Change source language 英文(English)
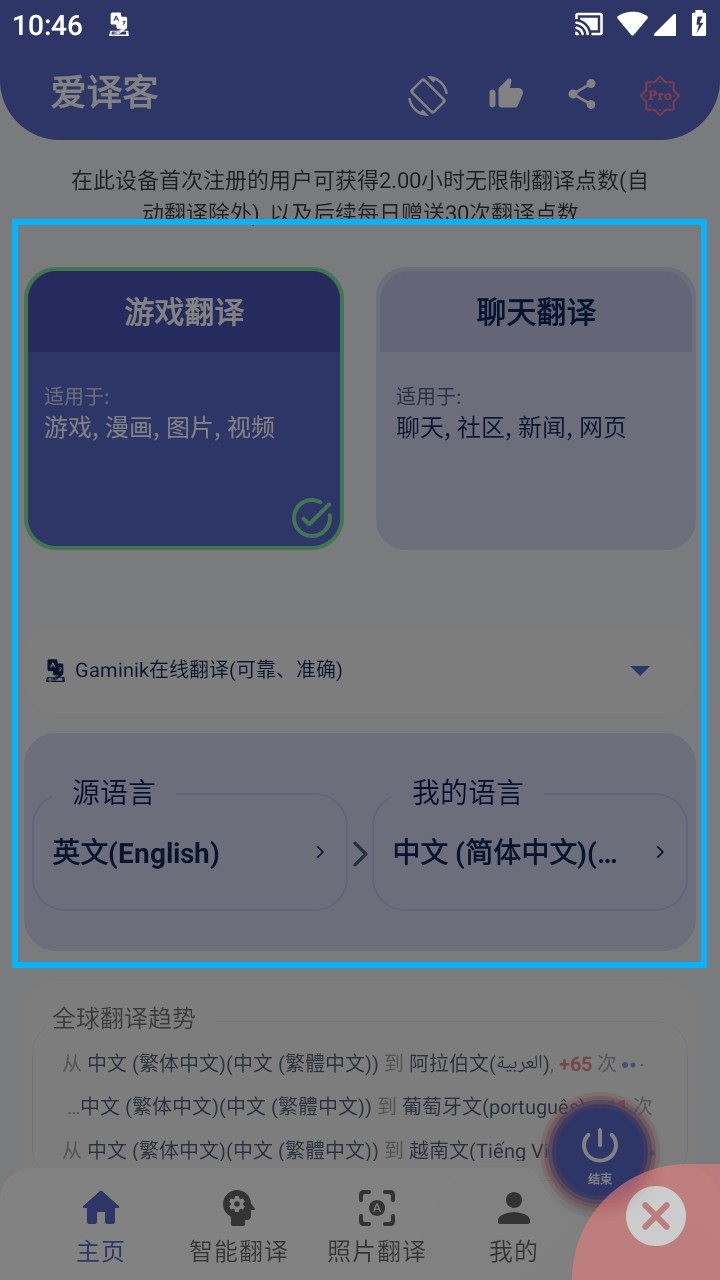The image size is (720, 1280). (190, 853)
